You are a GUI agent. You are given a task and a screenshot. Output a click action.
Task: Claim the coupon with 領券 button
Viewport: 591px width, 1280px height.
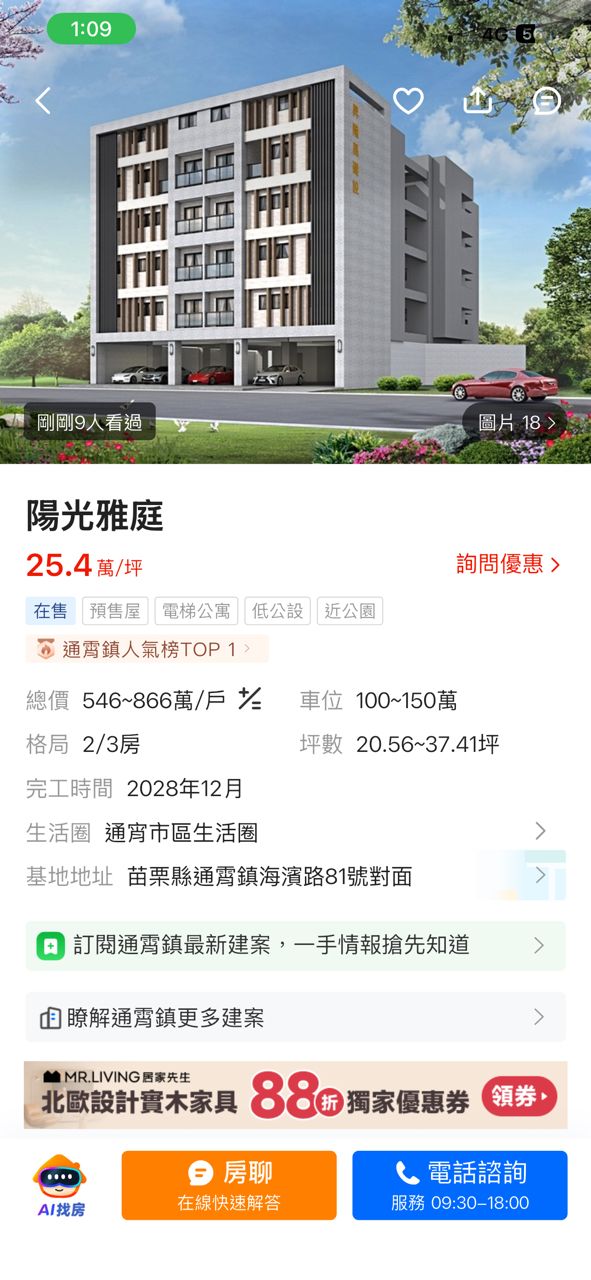[x=519, y=1097]
